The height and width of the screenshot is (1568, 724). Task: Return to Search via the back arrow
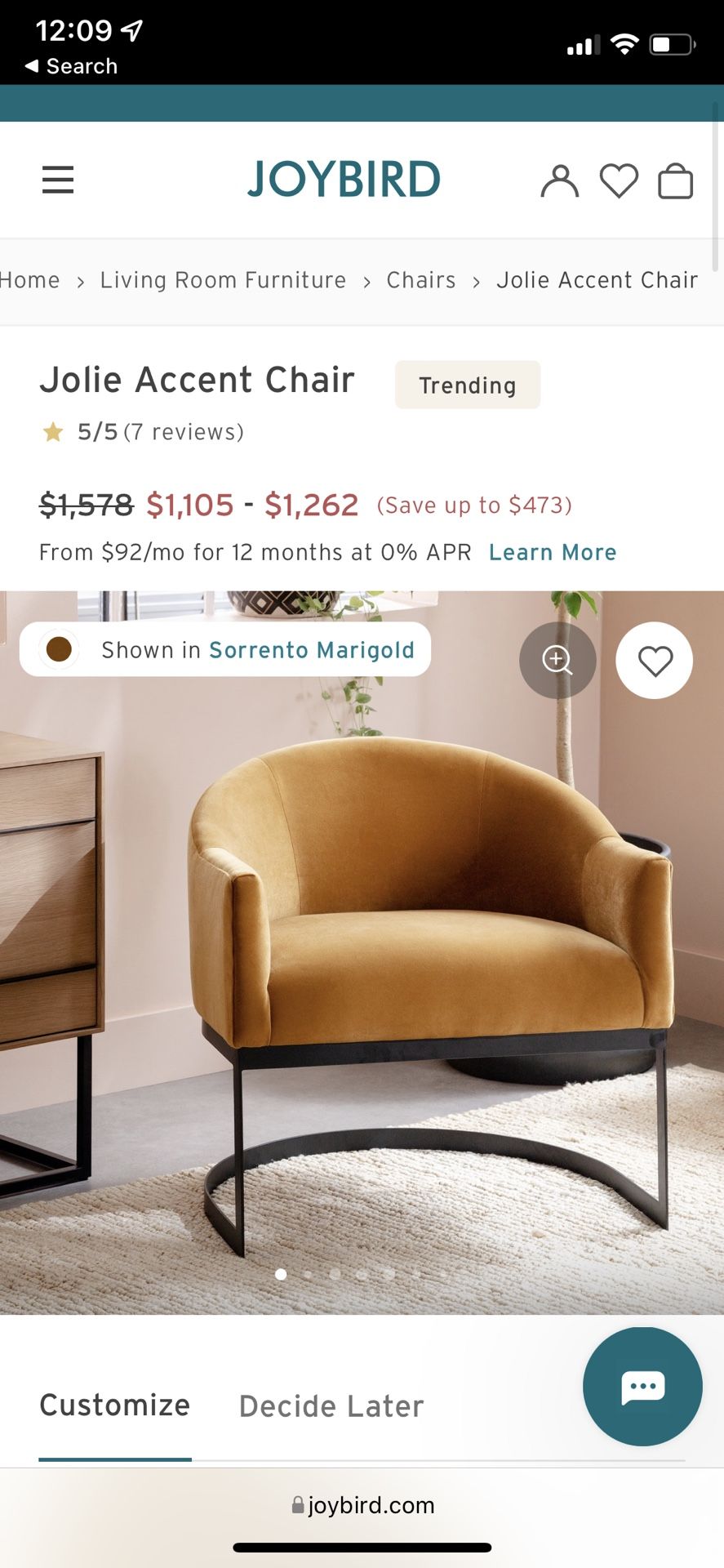coord(71,66)
